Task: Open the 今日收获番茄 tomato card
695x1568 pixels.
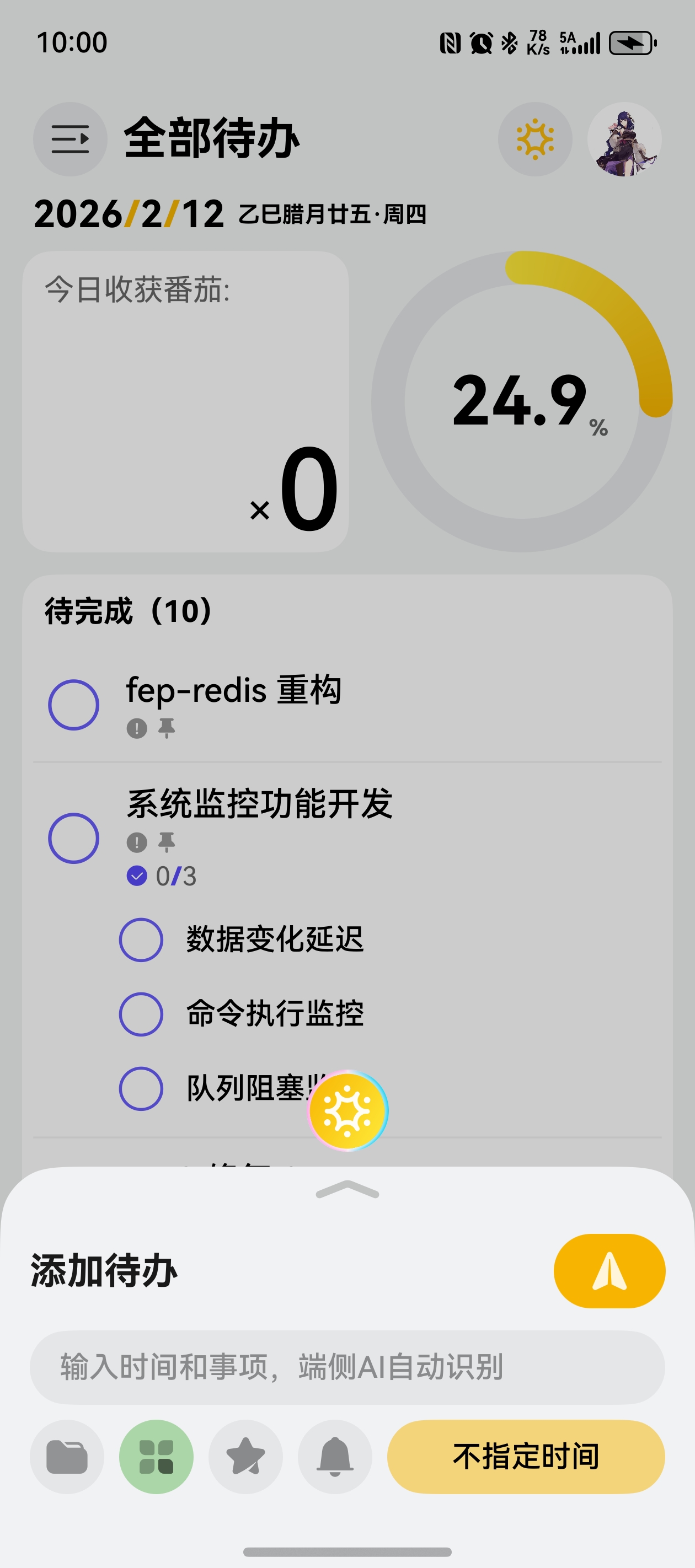Action: click(185, 402)
